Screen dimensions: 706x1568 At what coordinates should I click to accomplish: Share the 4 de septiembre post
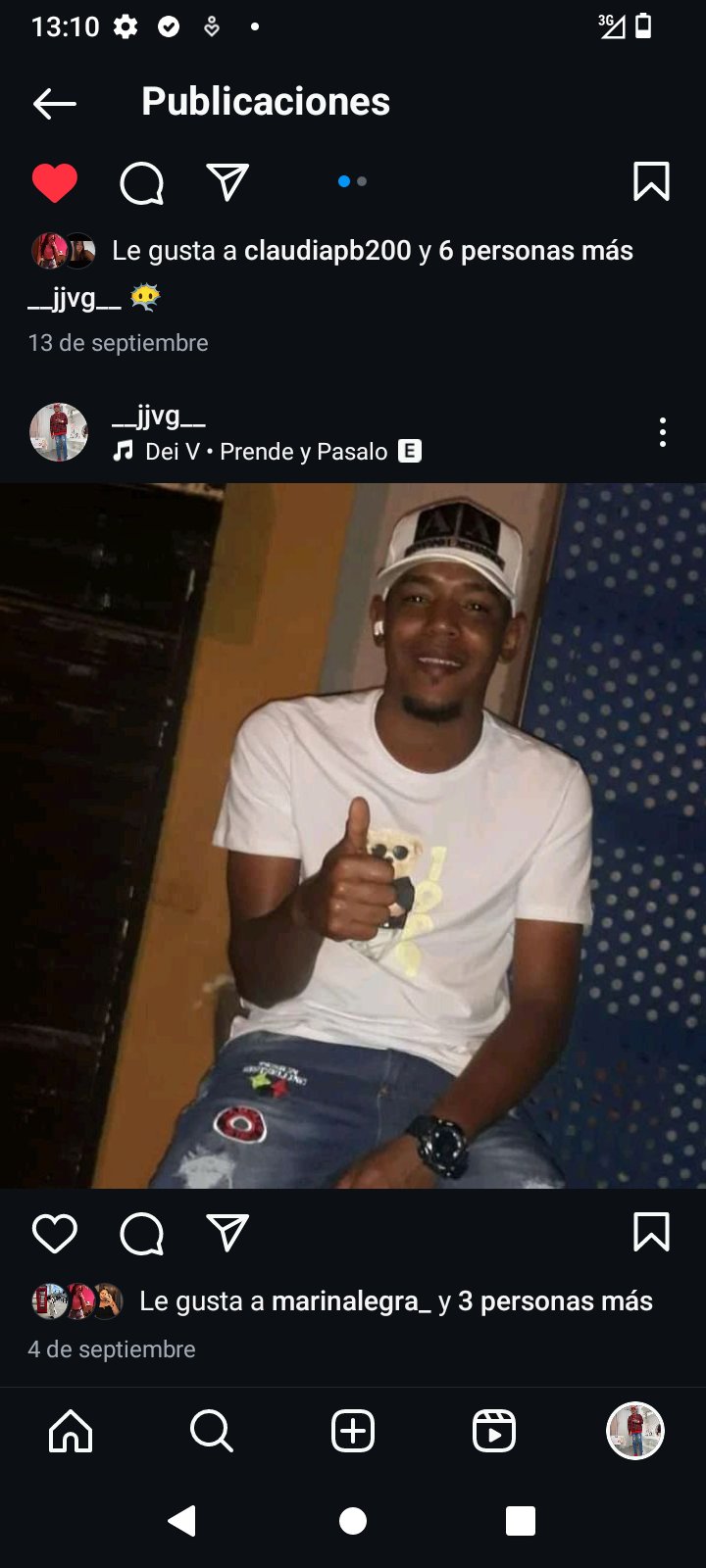tap(227, 1233)
